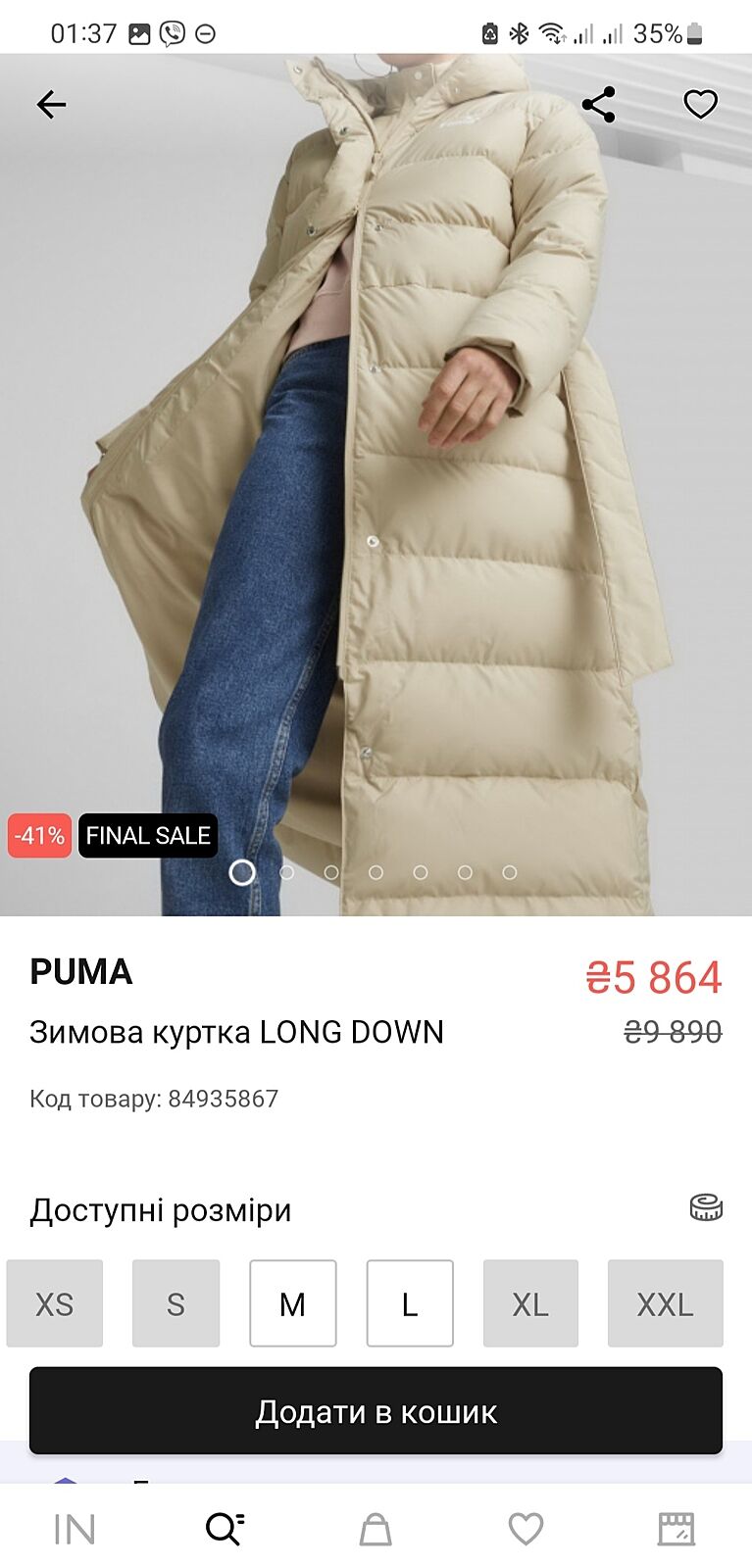Select size XXL

[665, 1303]
